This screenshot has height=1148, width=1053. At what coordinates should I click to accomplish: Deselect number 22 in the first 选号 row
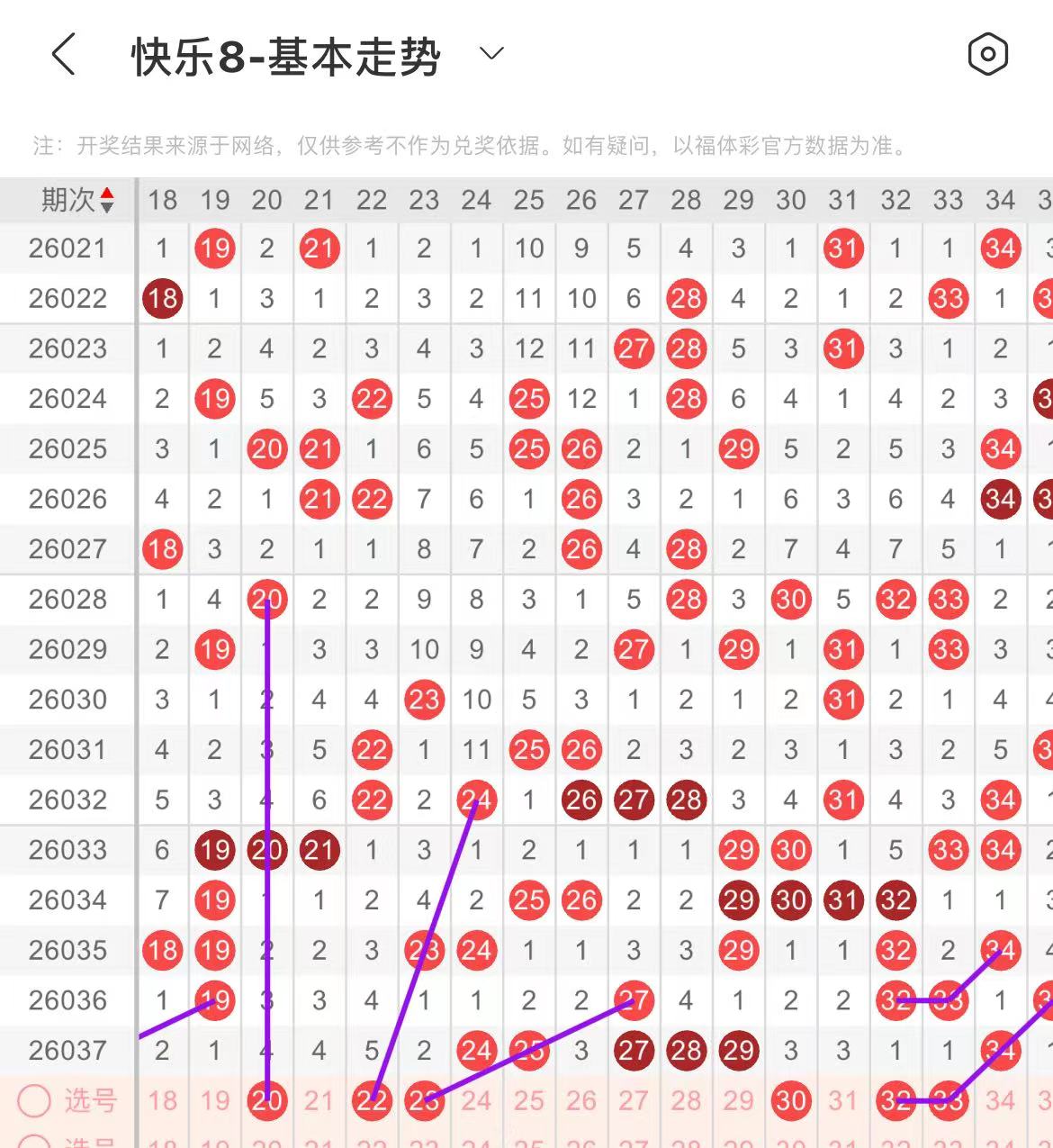coord(372,1100)
